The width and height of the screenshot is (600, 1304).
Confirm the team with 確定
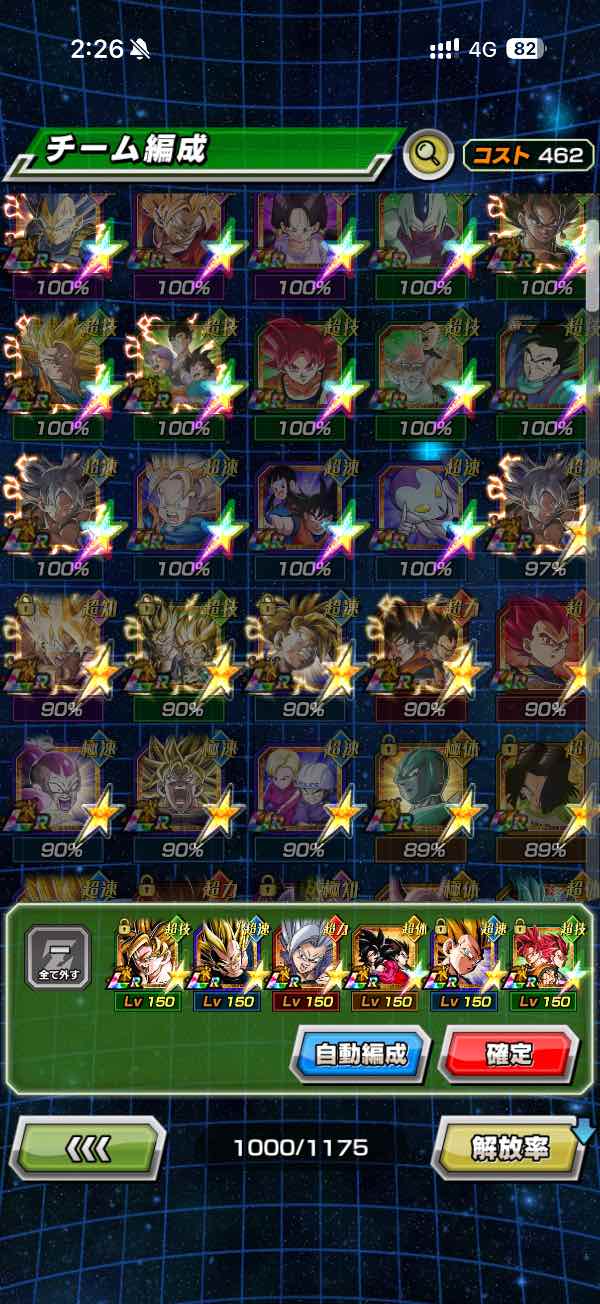(x=509, y=1053)
